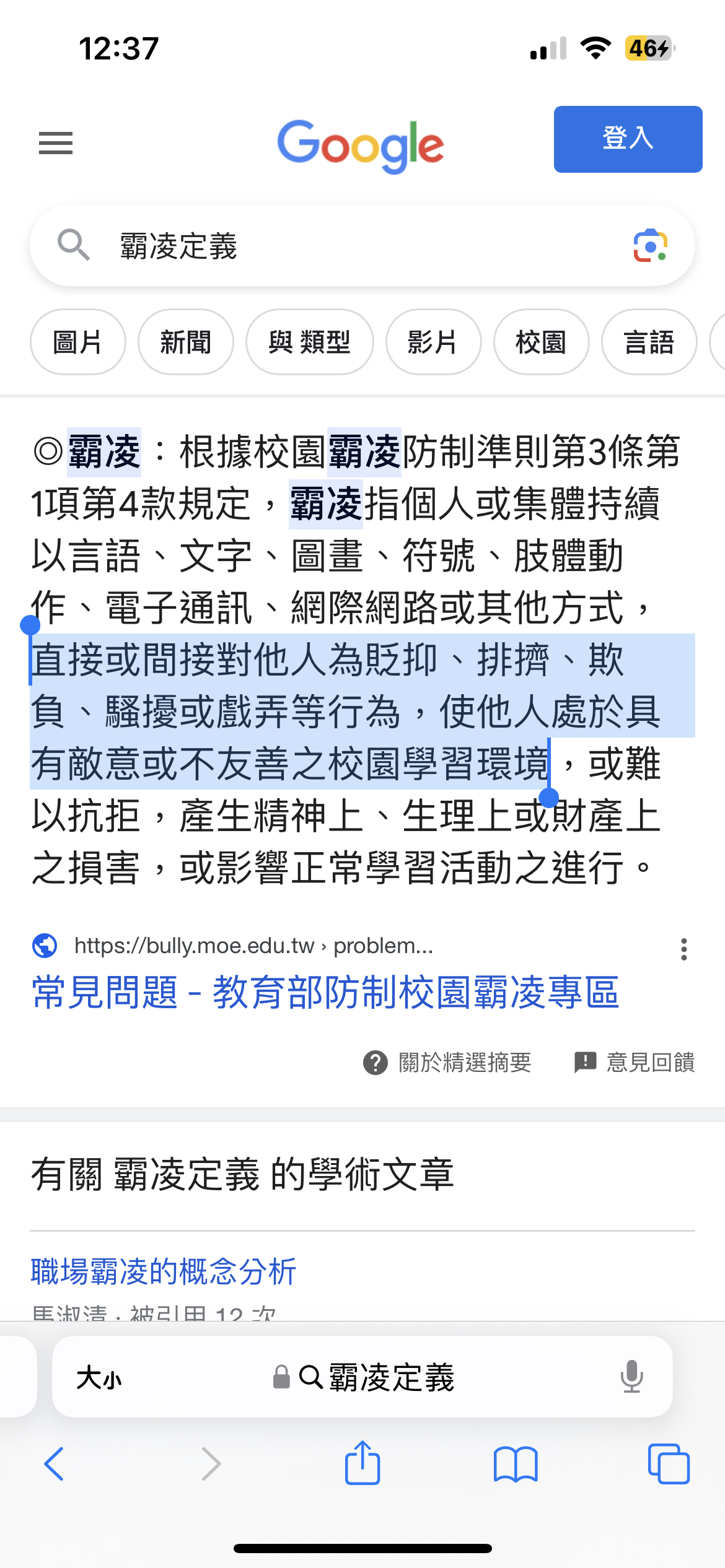The height and width of the screenshot is (1568, 725).
Task: Open 常見問題 - 教育部防制校園霸凌專區 result
Action: 325,993
